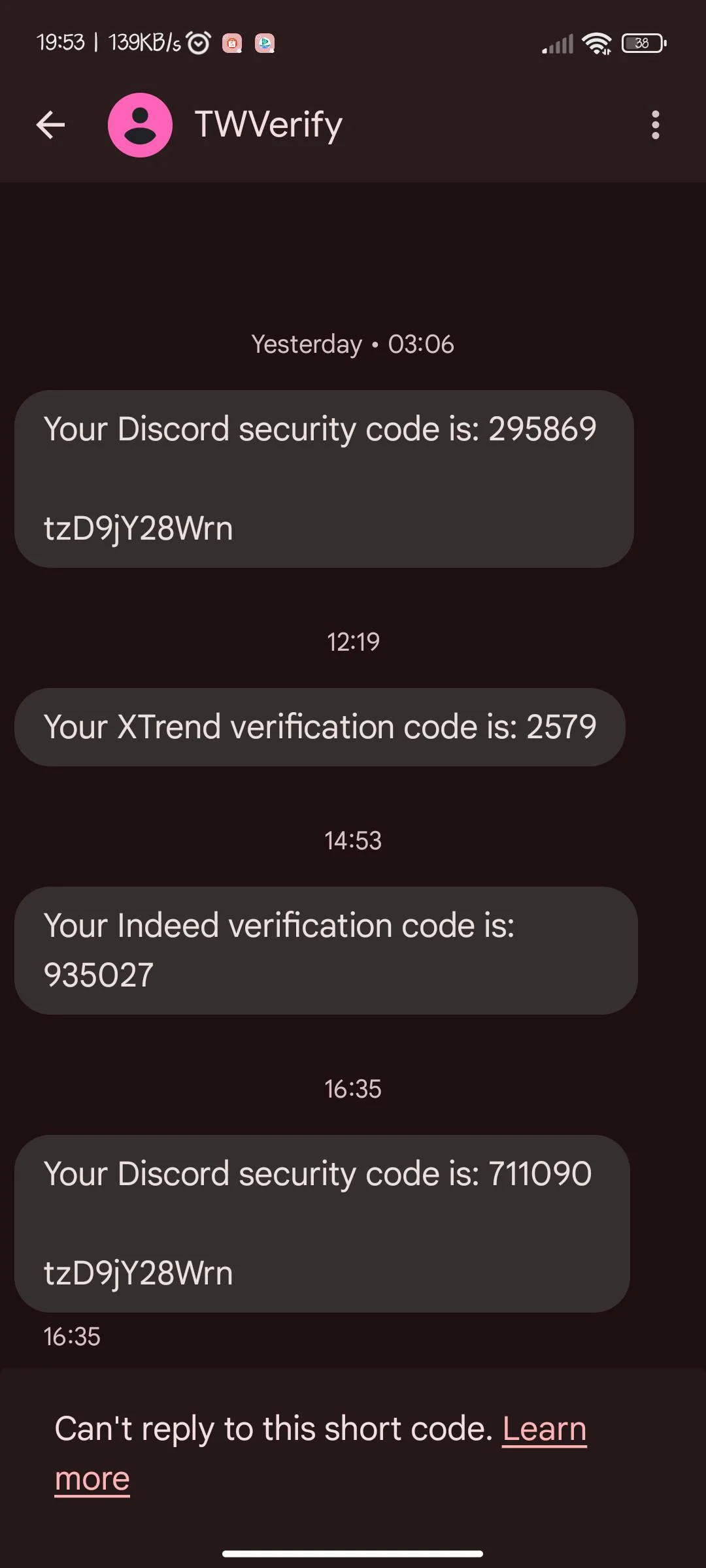
Task: Select the TWVerify conversation title
Action: tap(269, 124)
